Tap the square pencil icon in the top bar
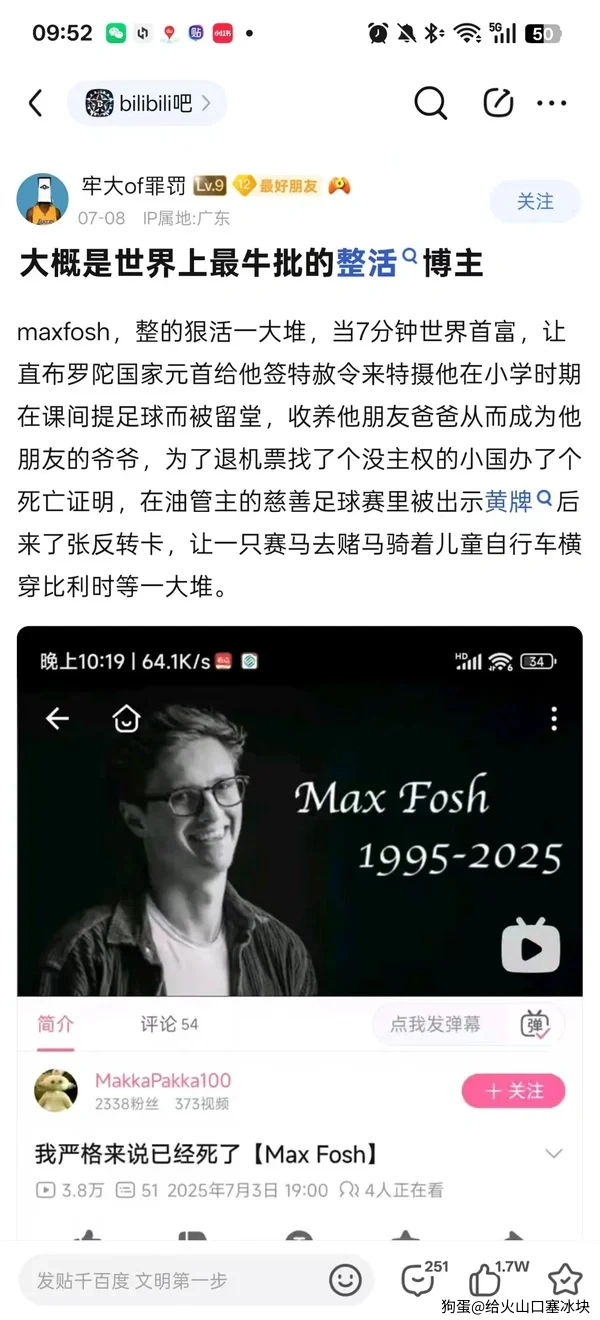This screenshot has height=1320, width=600. click(x=497, y=103)
